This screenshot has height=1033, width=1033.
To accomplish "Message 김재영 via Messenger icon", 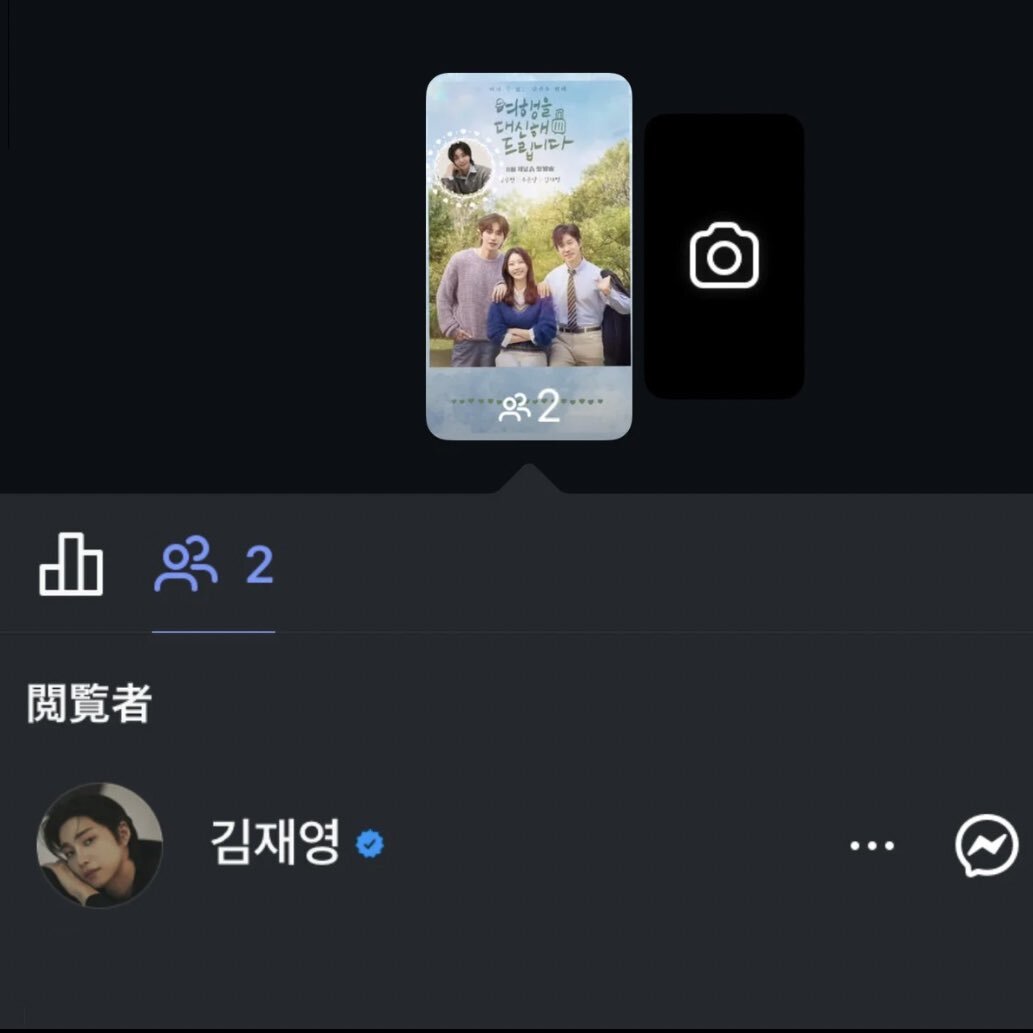I will point(986,846).
